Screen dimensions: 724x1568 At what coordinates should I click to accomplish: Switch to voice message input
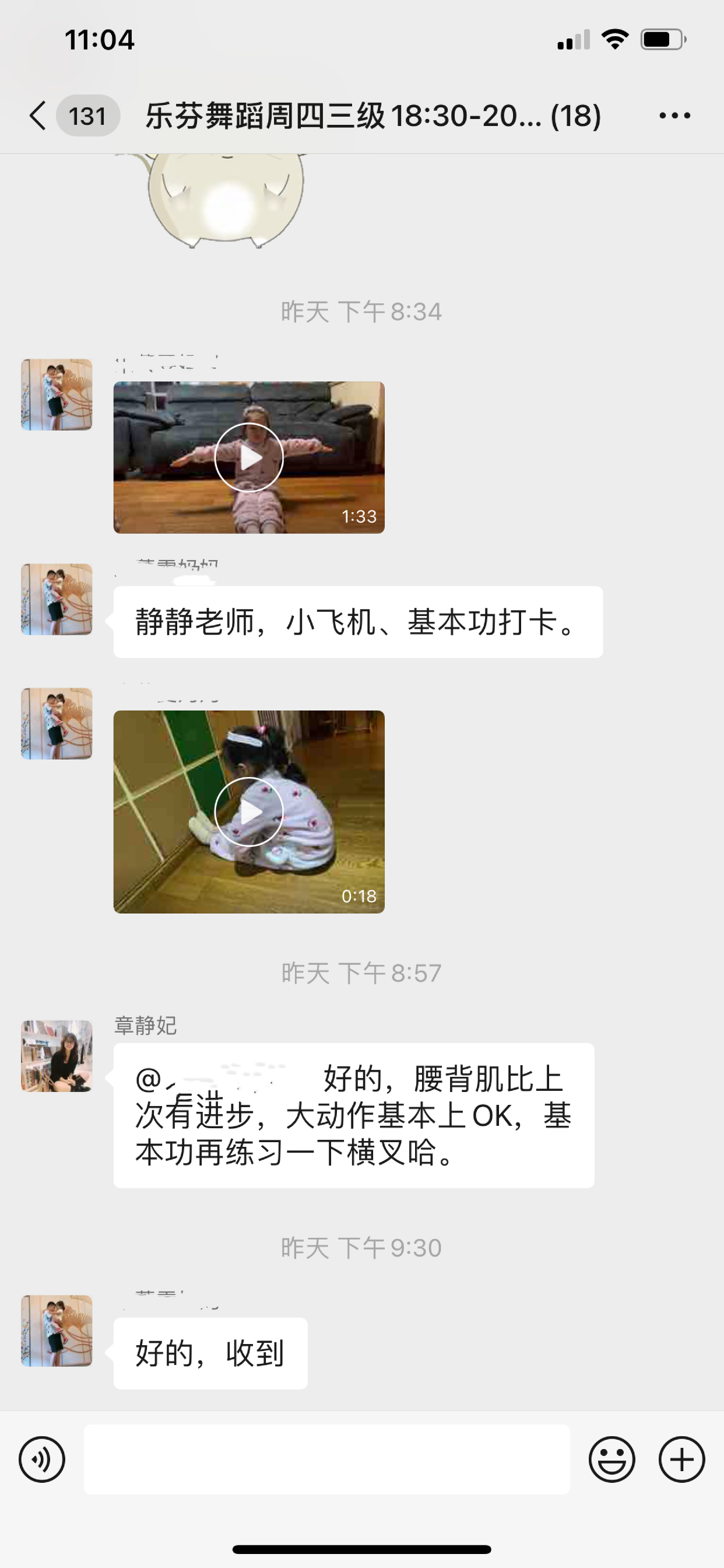click(x=42, y=1459)
